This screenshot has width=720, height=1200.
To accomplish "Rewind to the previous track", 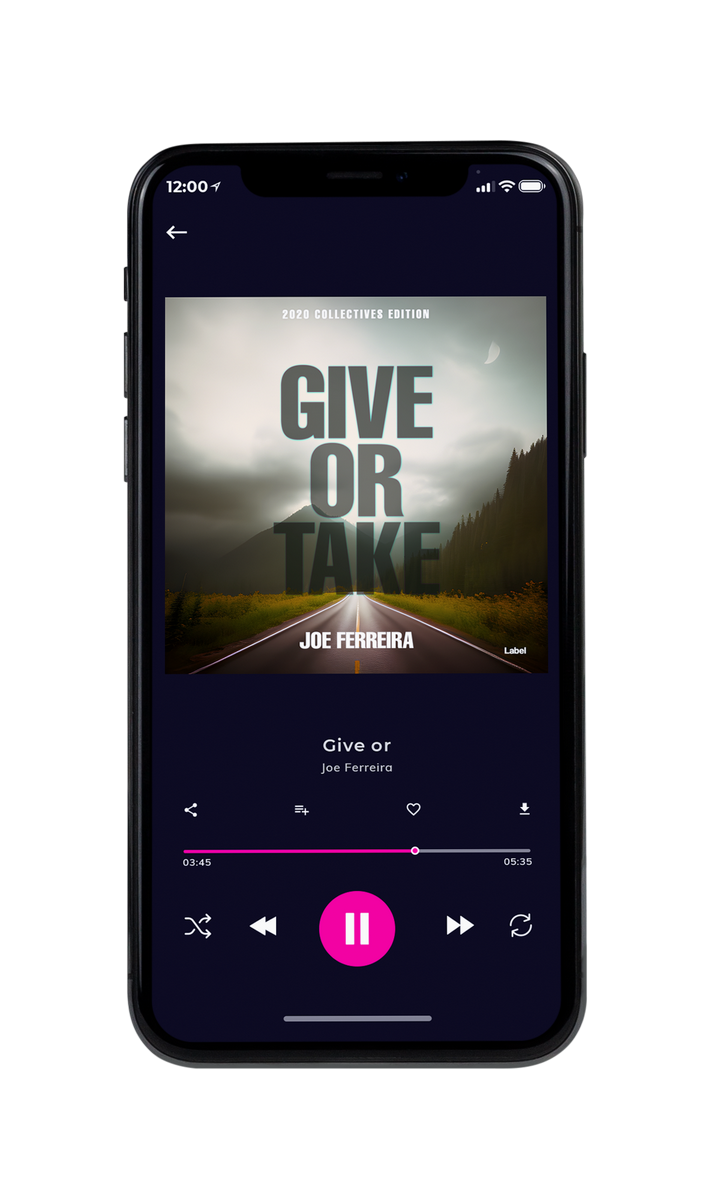I will click(263, 926).
